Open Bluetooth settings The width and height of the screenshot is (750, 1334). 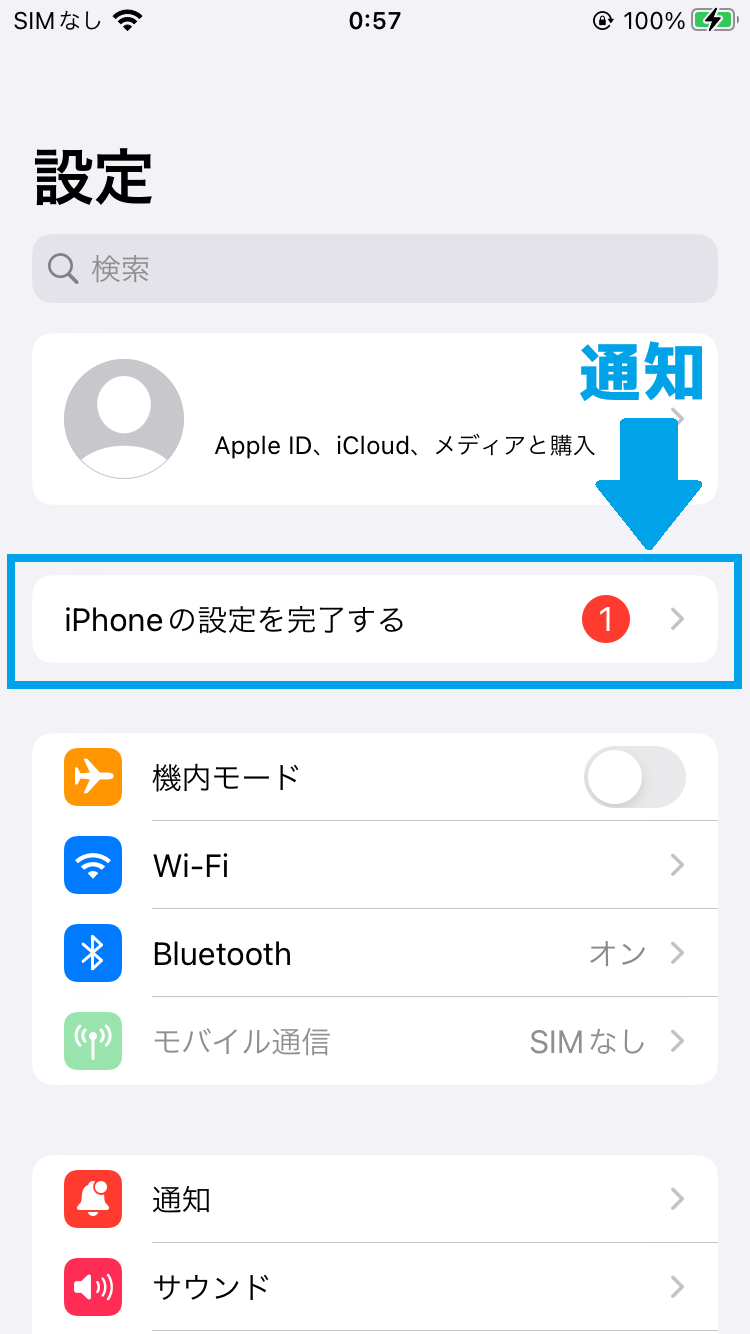(400, 953)
